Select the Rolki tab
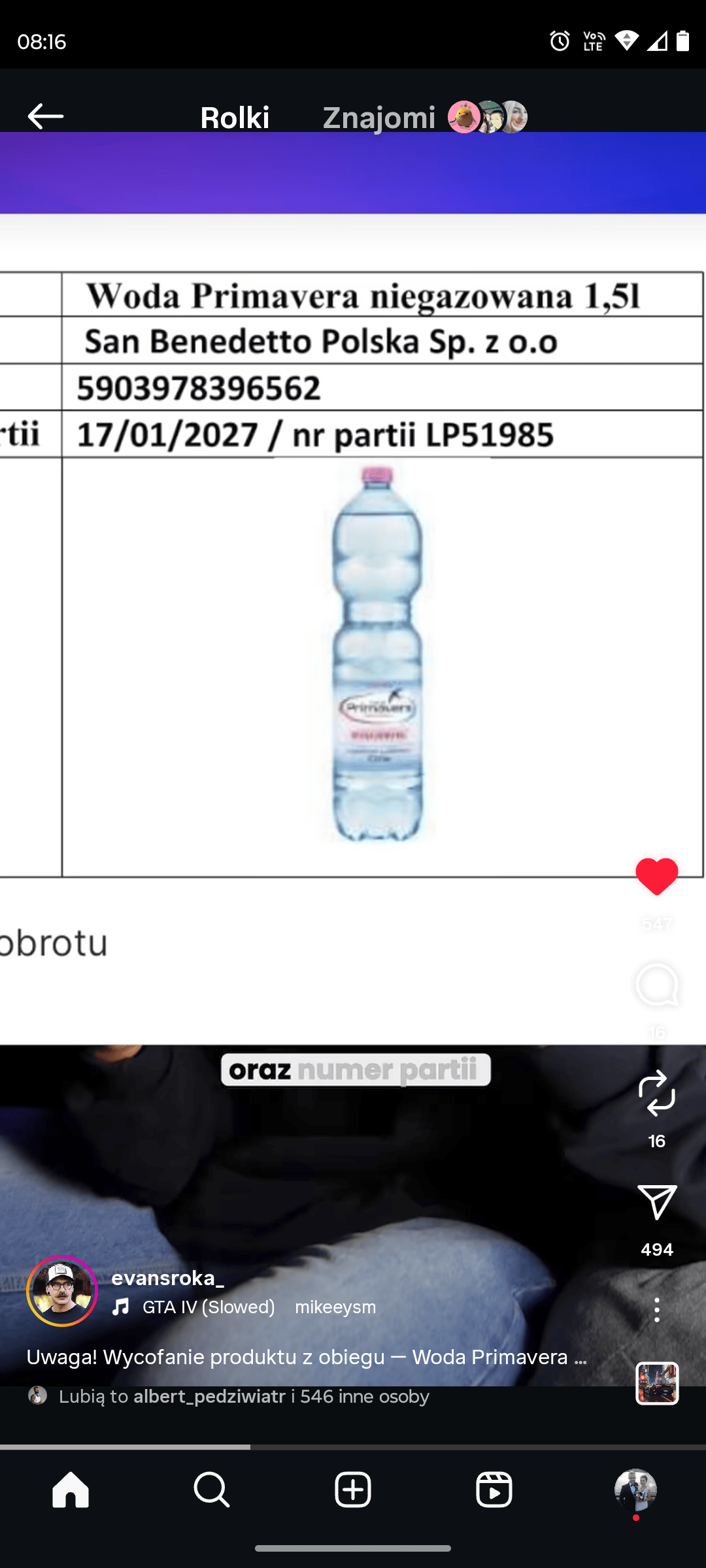 click(x=235, y=118)
